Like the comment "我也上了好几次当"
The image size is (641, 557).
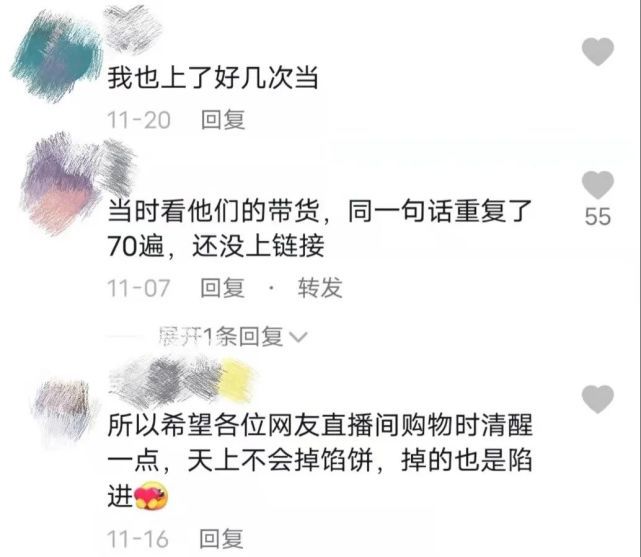tap(598, 51)
